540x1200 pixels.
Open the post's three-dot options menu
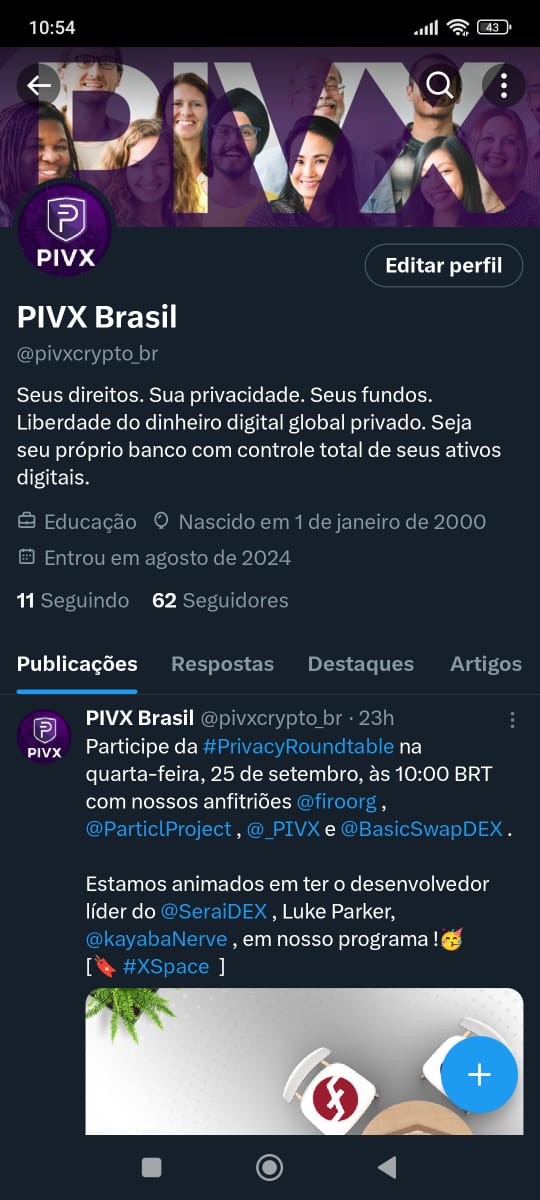point(512,720)
